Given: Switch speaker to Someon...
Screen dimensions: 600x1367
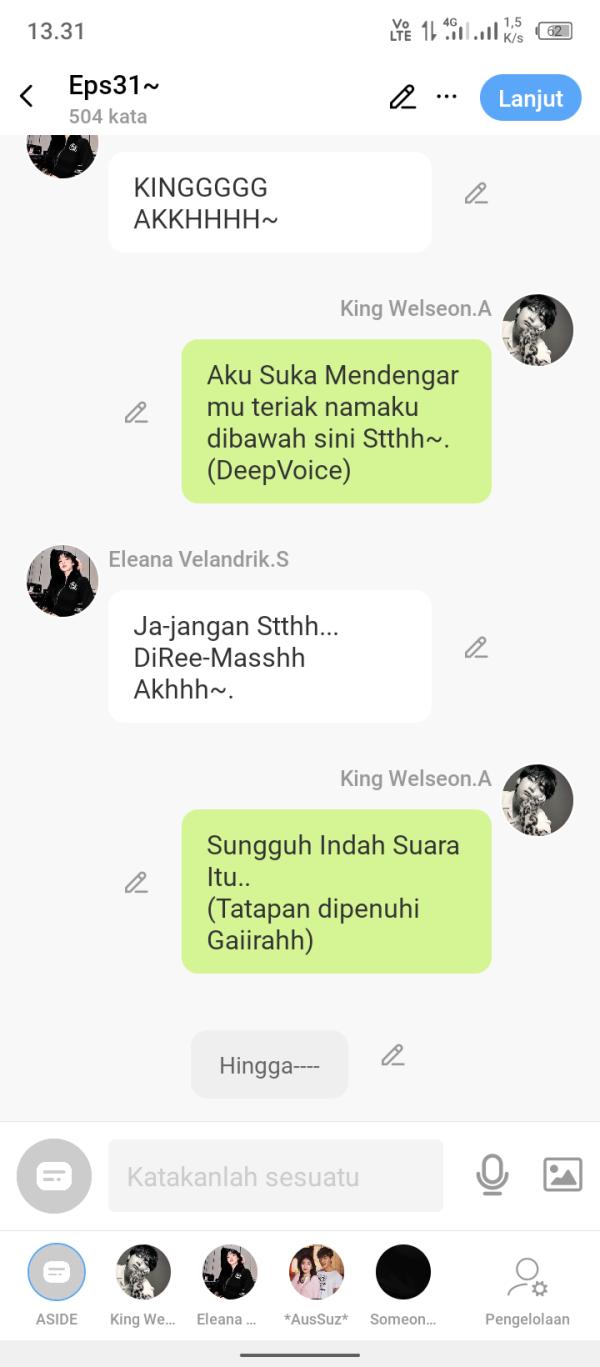Looking at the screenshot, I should point(402,1274).
